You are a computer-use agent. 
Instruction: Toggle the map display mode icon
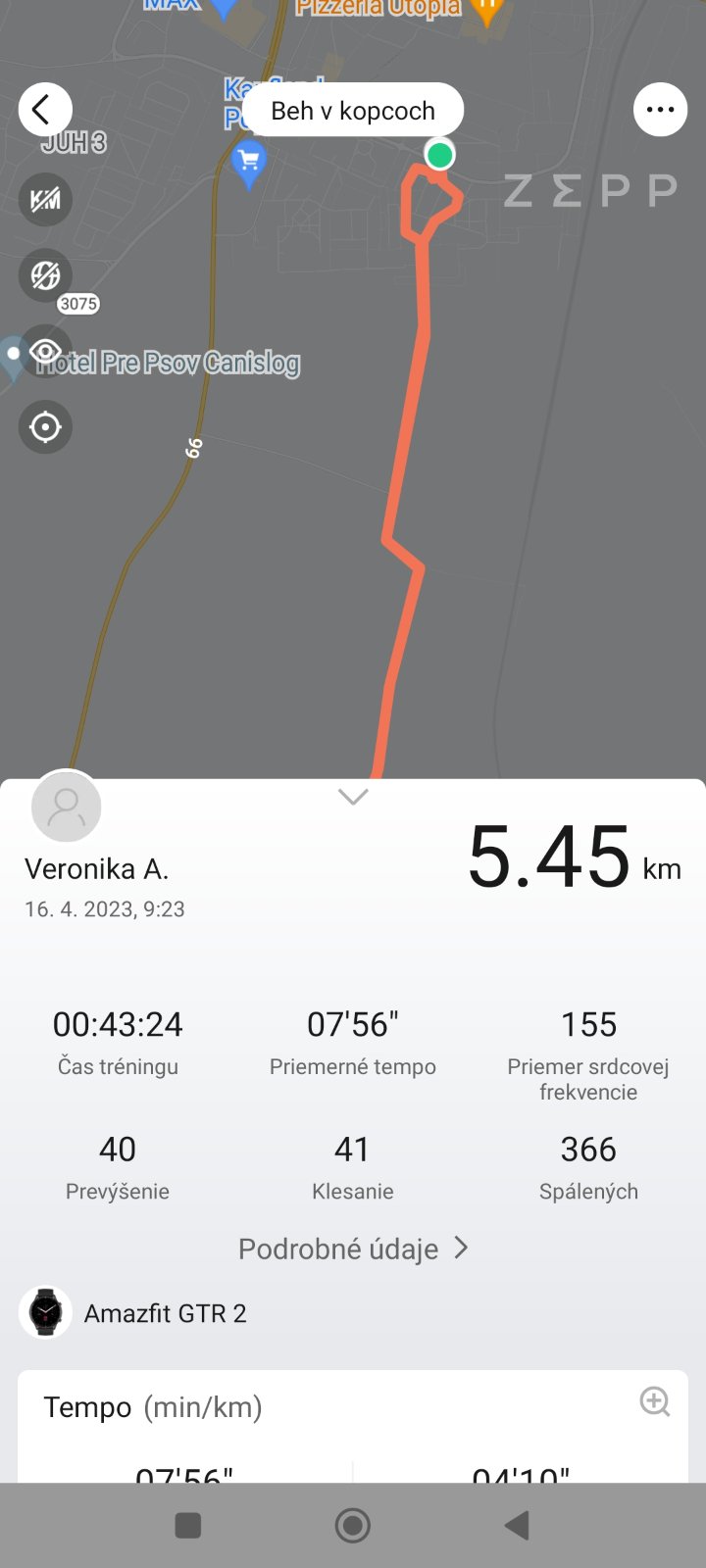[x=45, y=275]
